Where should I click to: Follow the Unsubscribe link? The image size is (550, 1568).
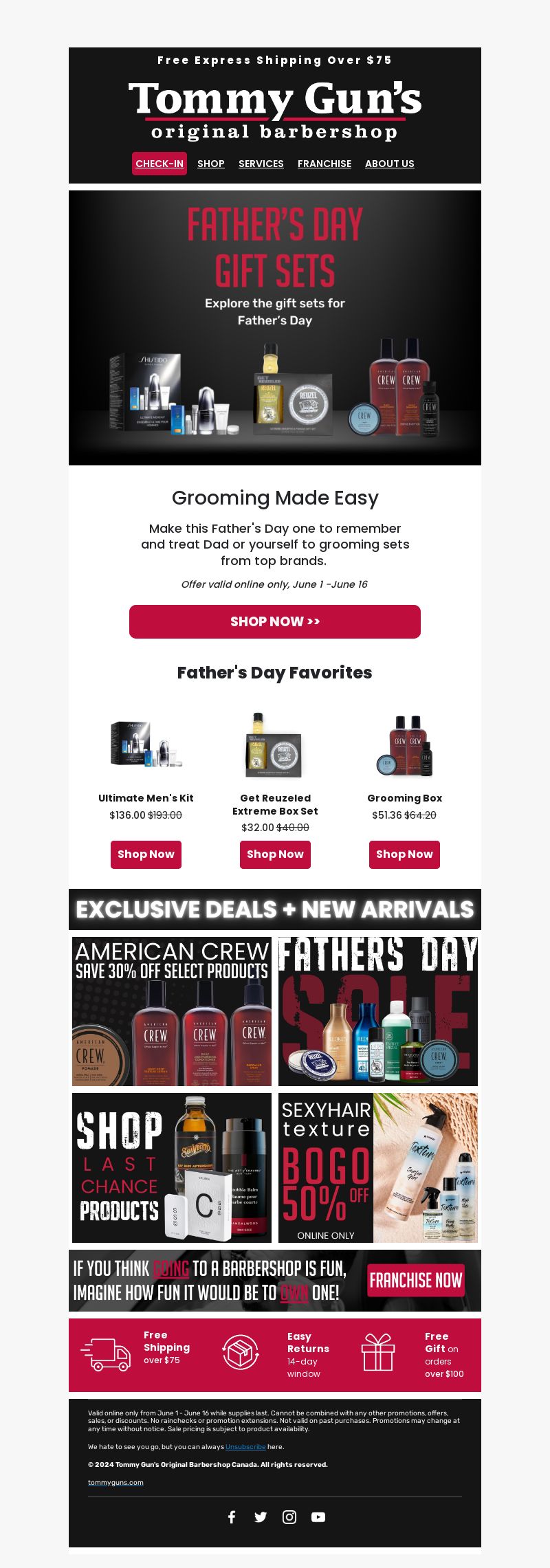pyautogui.click(x=245, y=1447)
